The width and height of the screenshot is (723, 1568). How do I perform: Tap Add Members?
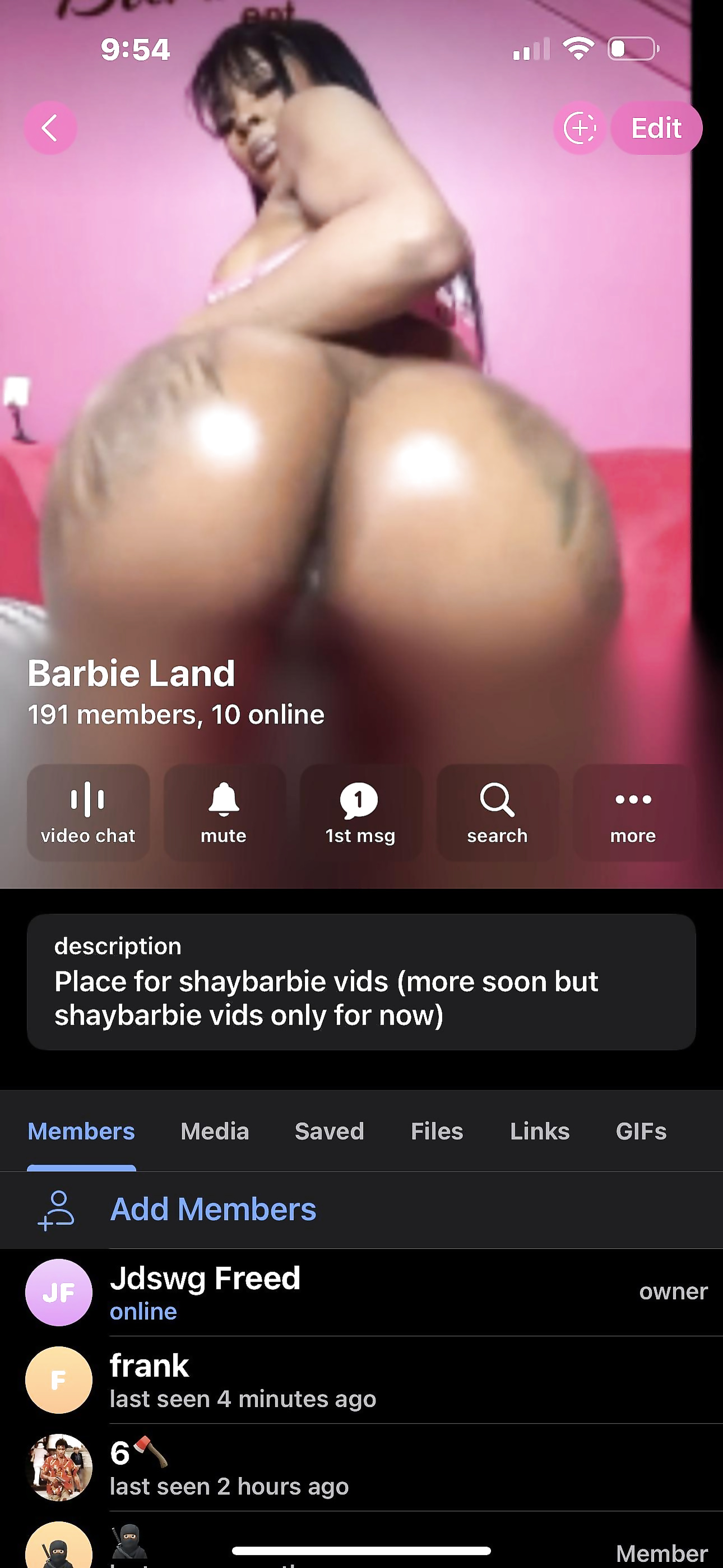361,1210
